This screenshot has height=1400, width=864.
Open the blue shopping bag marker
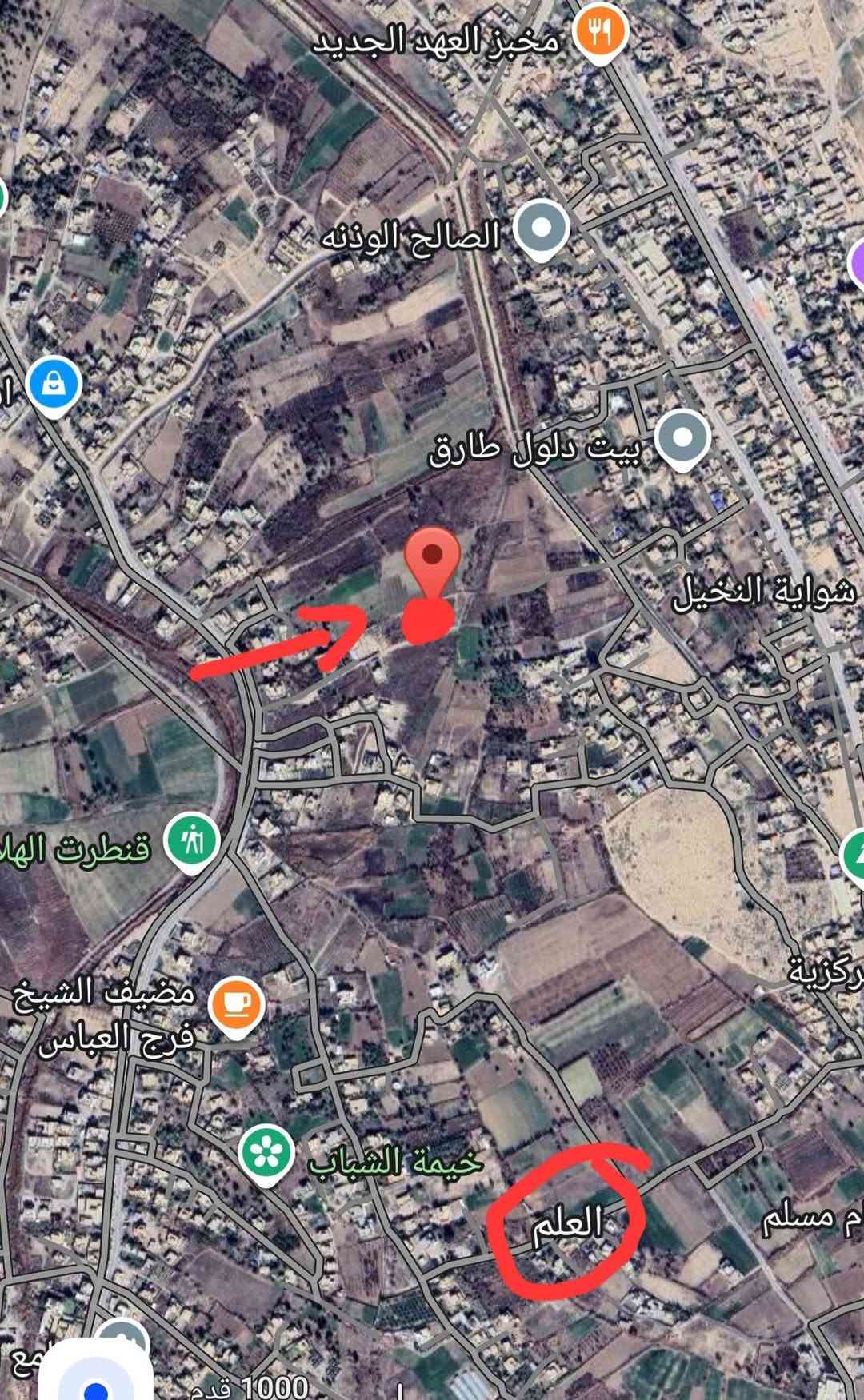pos(54,385)
